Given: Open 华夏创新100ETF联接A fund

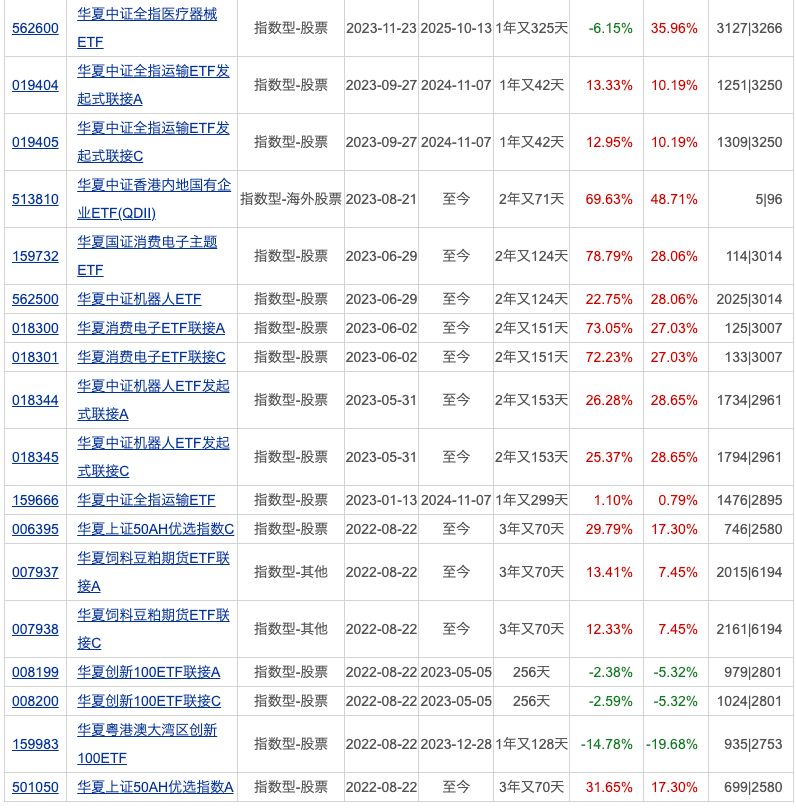Looking at the screenshot, I should 148,672.
